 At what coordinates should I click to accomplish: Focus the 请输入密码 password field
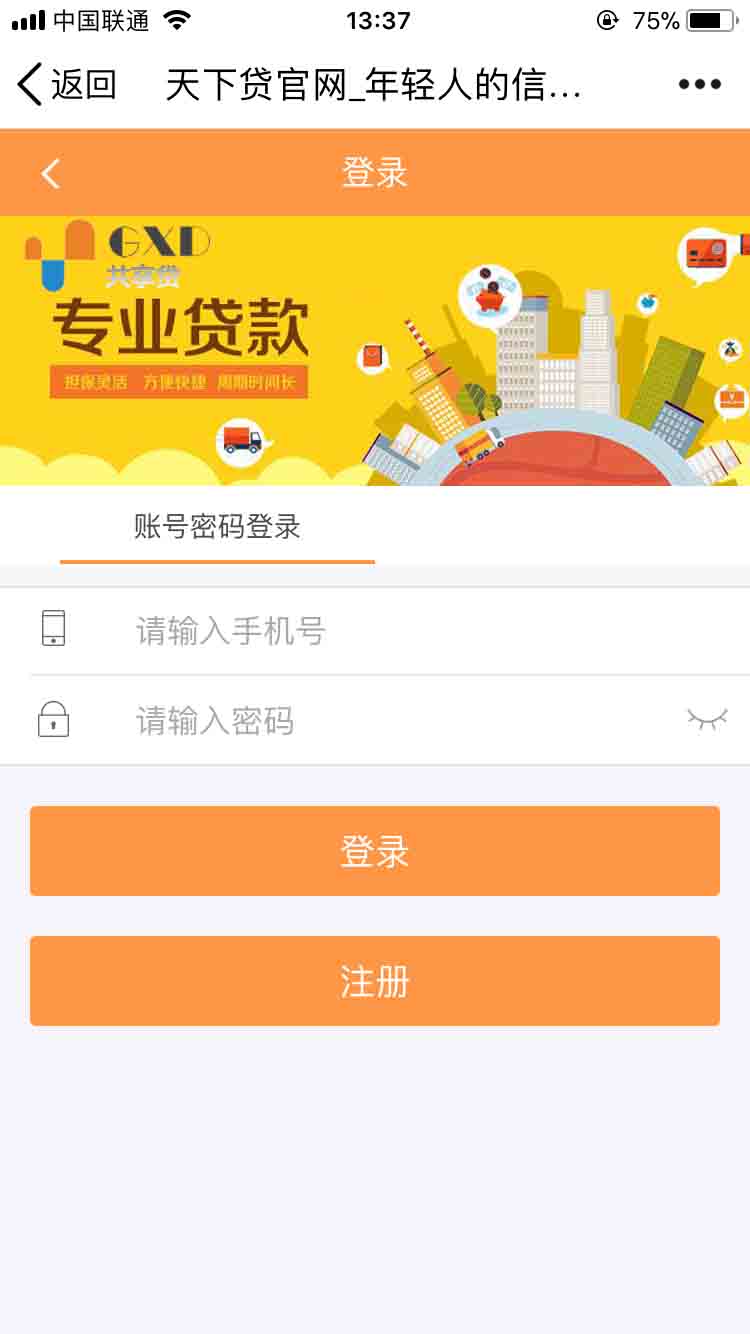click(x=400, y=720)
